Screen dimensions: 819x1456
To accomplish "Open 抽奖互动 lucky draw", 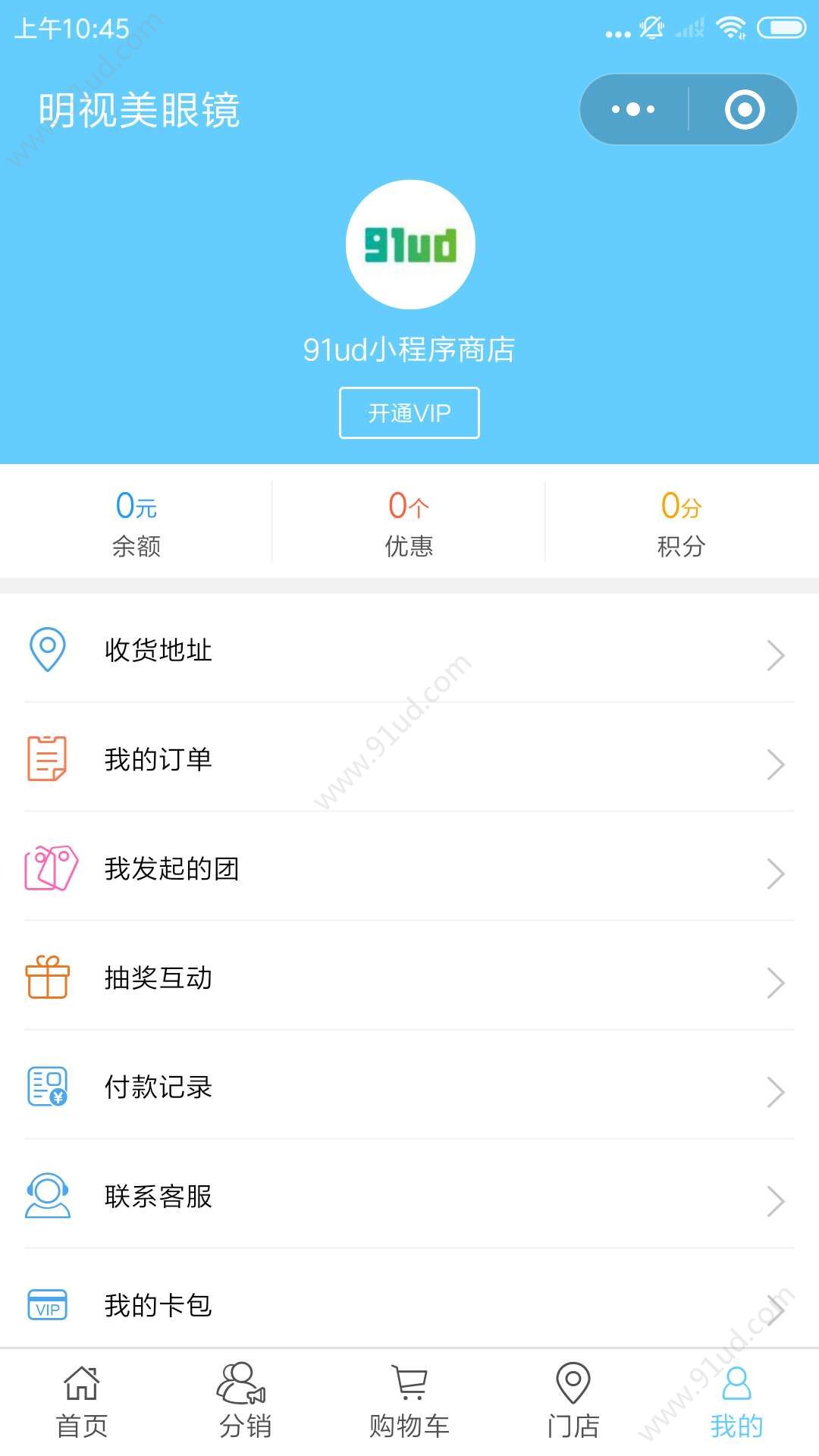I will click(x=409, y=977).
